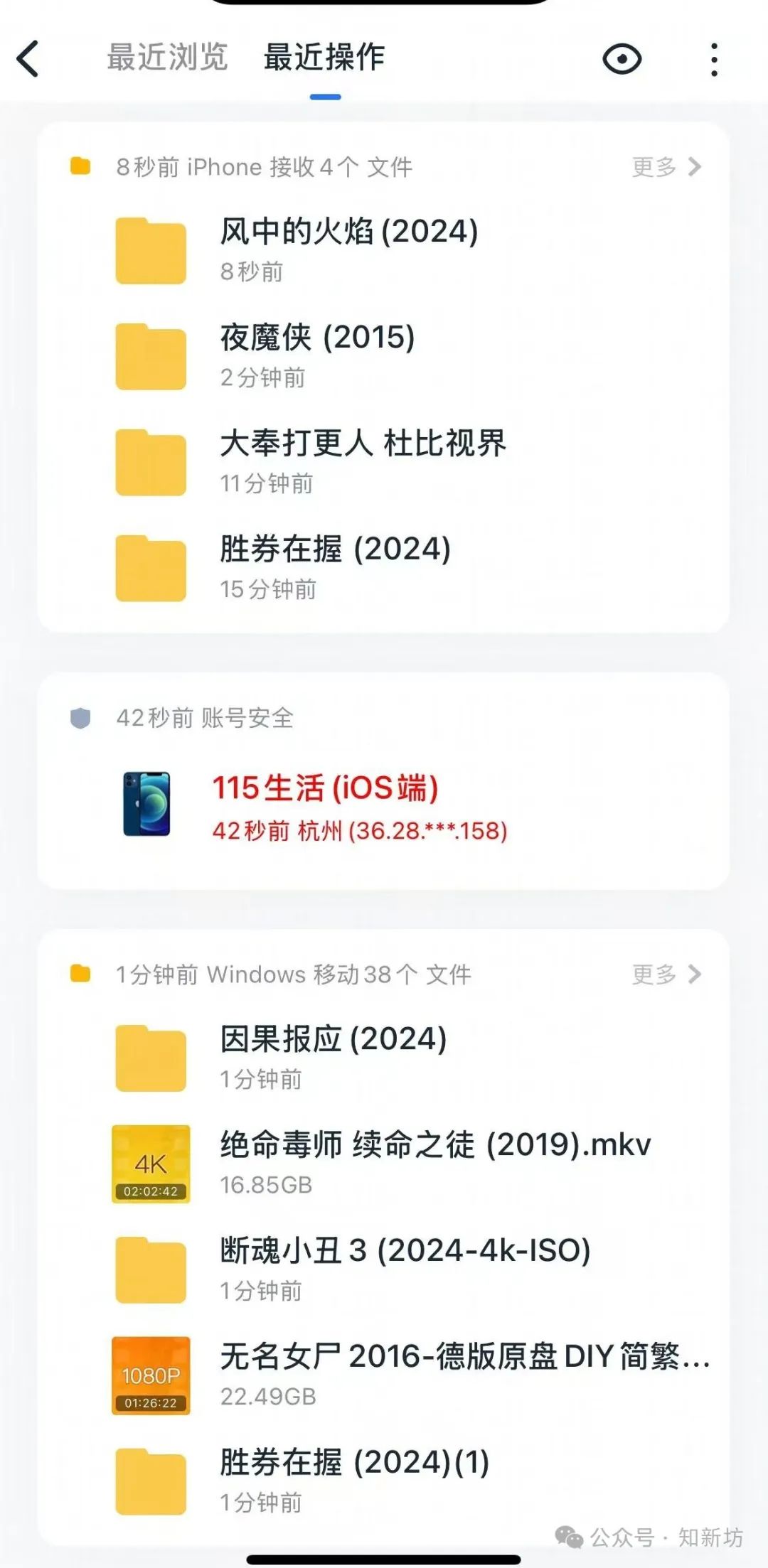Open the 胜券在握 (2024) folder from 15 minutes ago
The width and height of the screenshot is (768, 1568).
(335, 567)
